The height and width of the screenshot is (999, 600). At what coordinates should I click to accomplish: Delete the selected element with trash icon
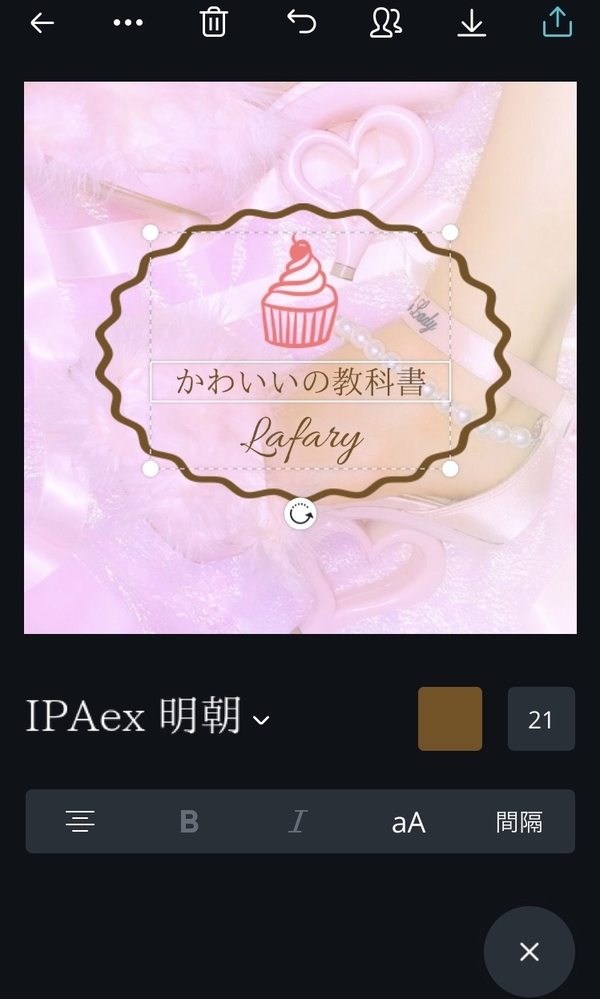click(x=214, y=23)
